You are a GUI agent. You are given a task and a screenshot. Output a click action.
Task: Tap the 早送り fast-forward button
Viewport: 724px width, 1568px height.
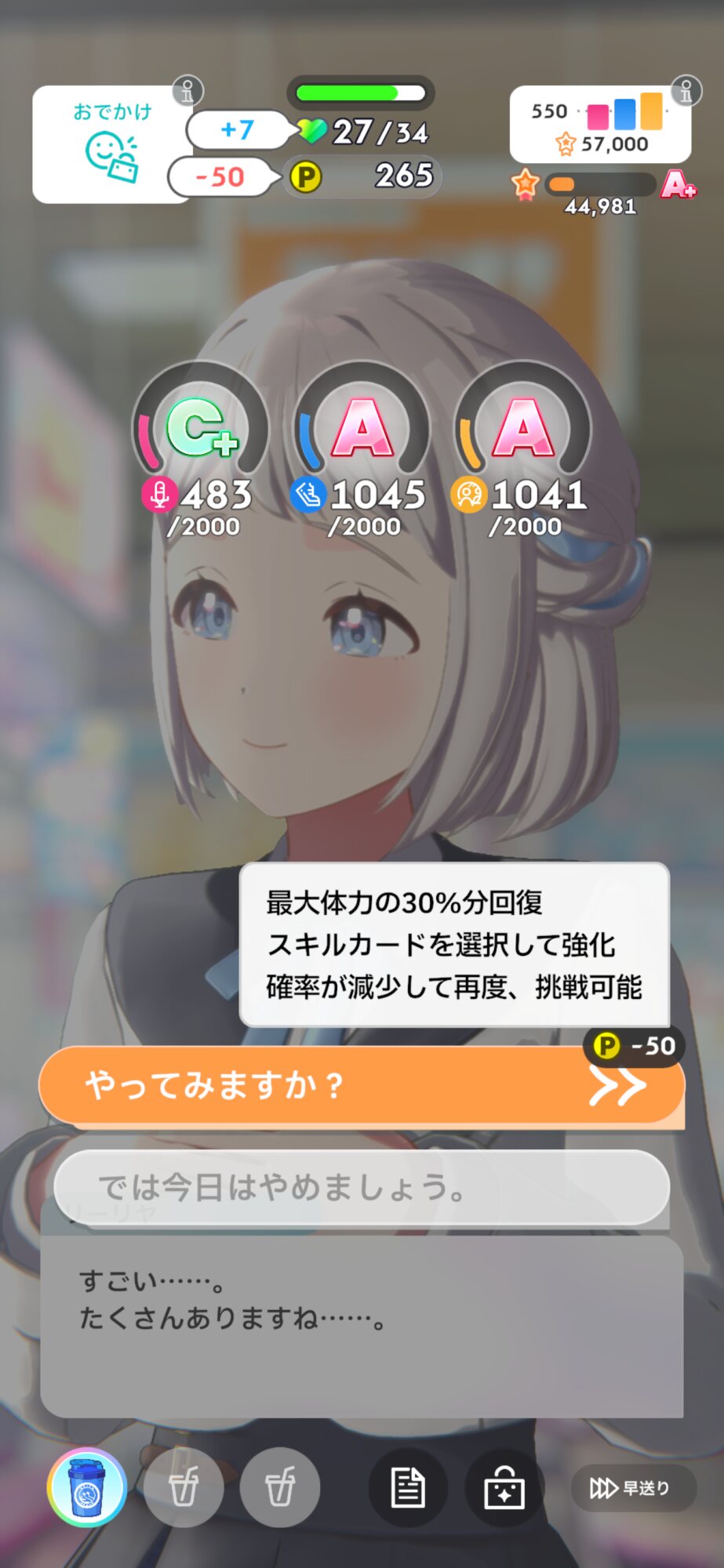click(x=632, y=1487)
